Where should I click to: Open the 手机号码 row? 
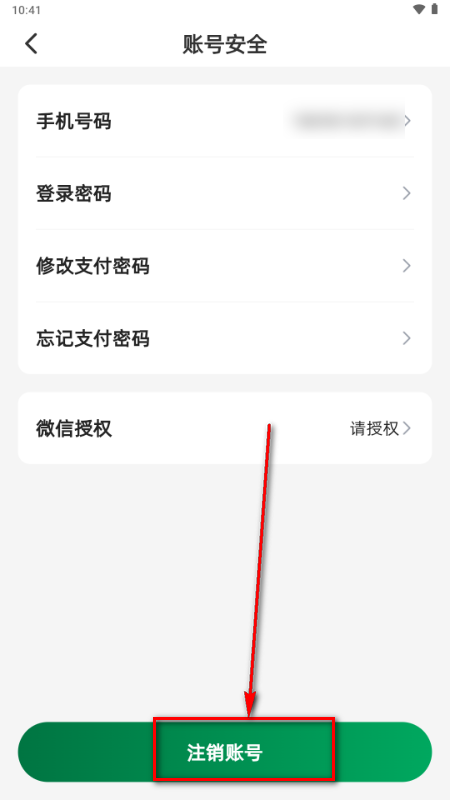(224, 121)
